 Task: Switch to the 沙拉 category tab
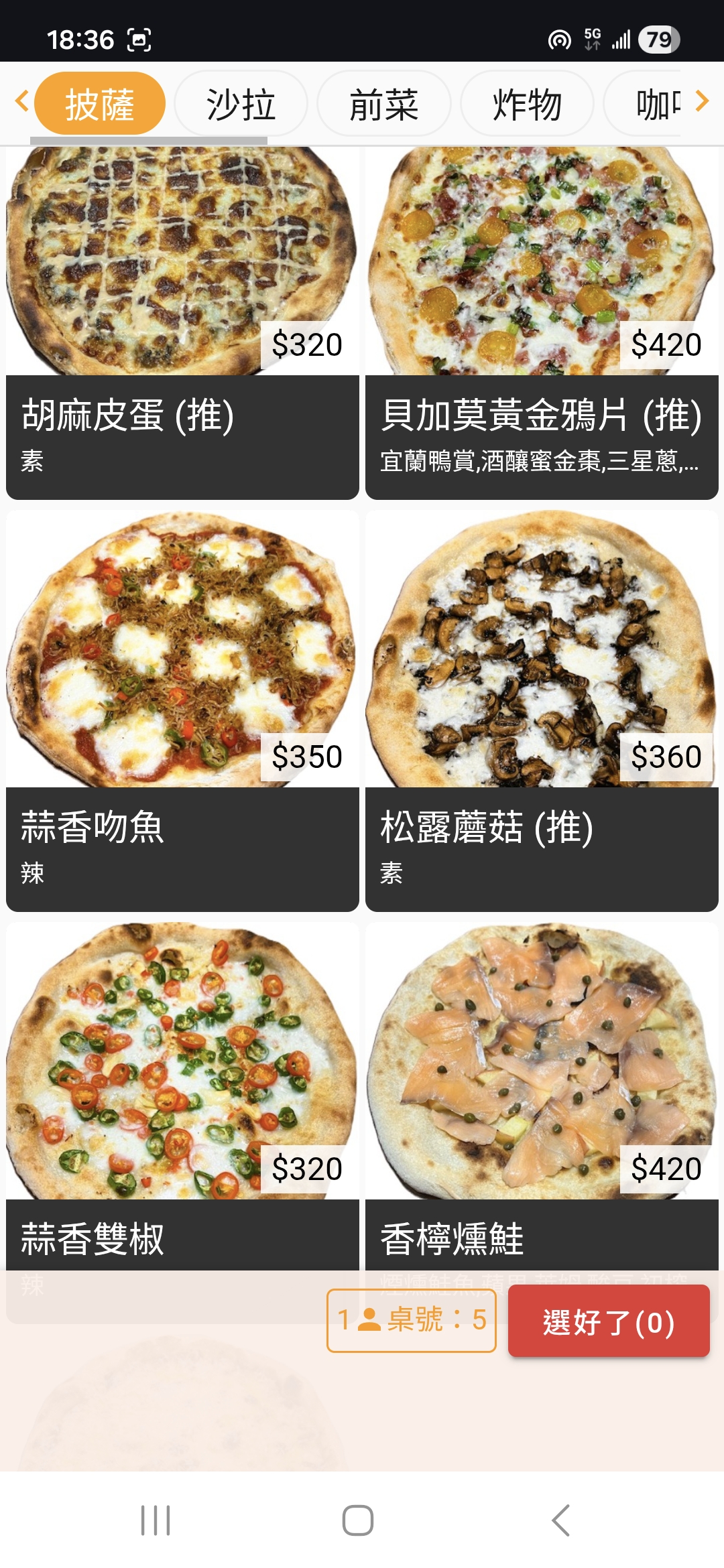tap(242, 105)
